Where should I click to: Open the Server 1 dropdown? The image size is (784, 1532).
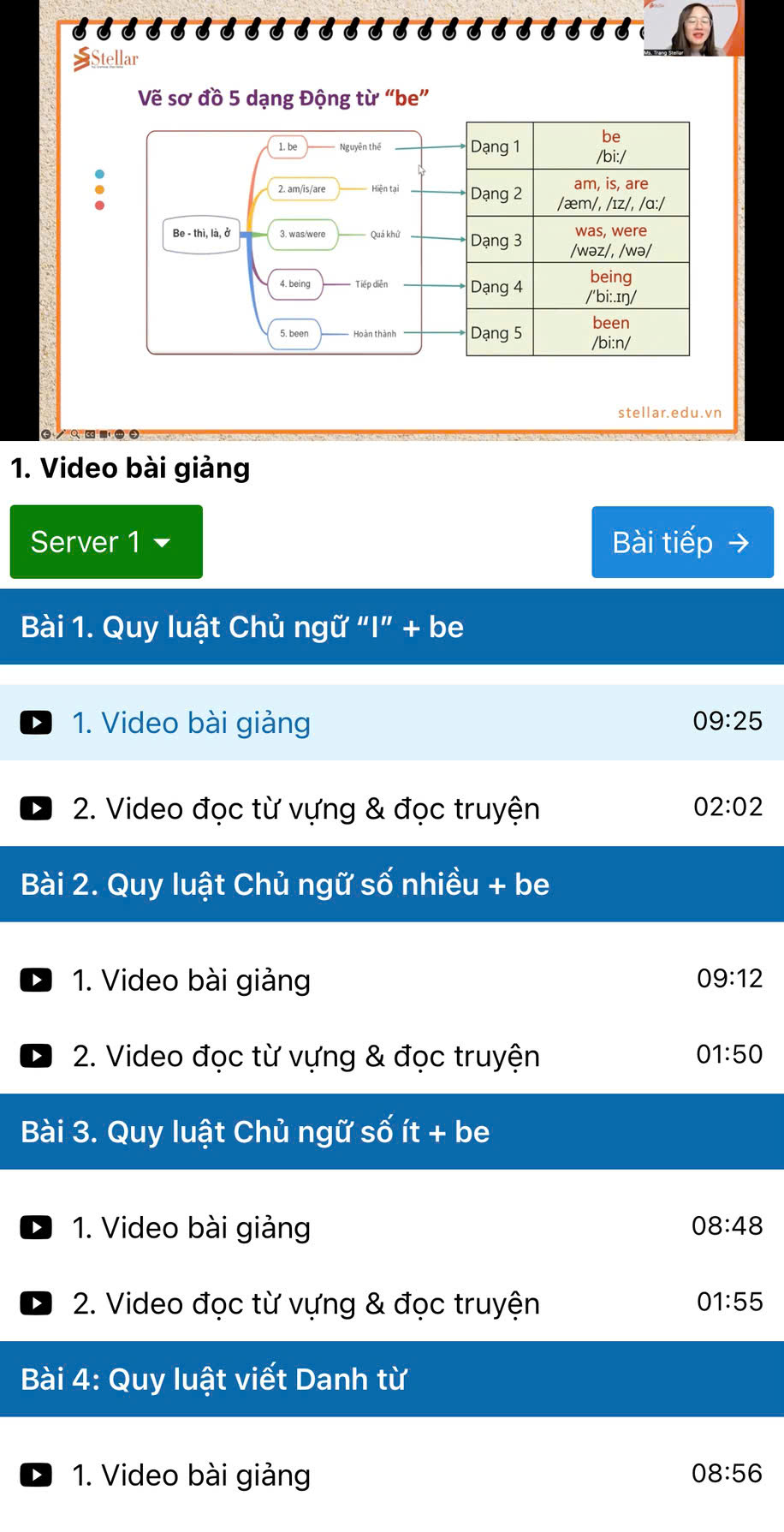106,542
